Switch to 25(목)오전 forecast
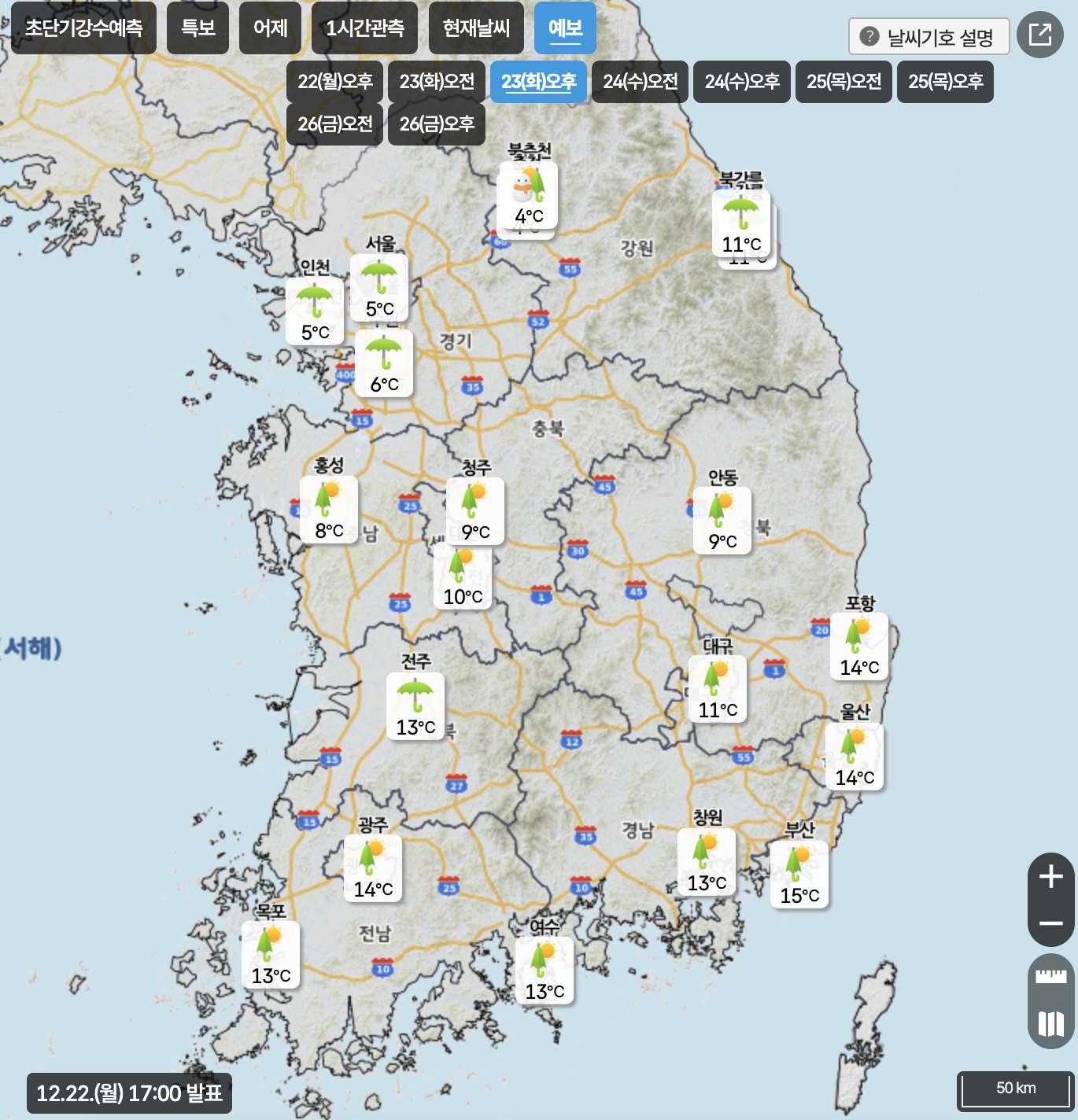 click(844, 82)
